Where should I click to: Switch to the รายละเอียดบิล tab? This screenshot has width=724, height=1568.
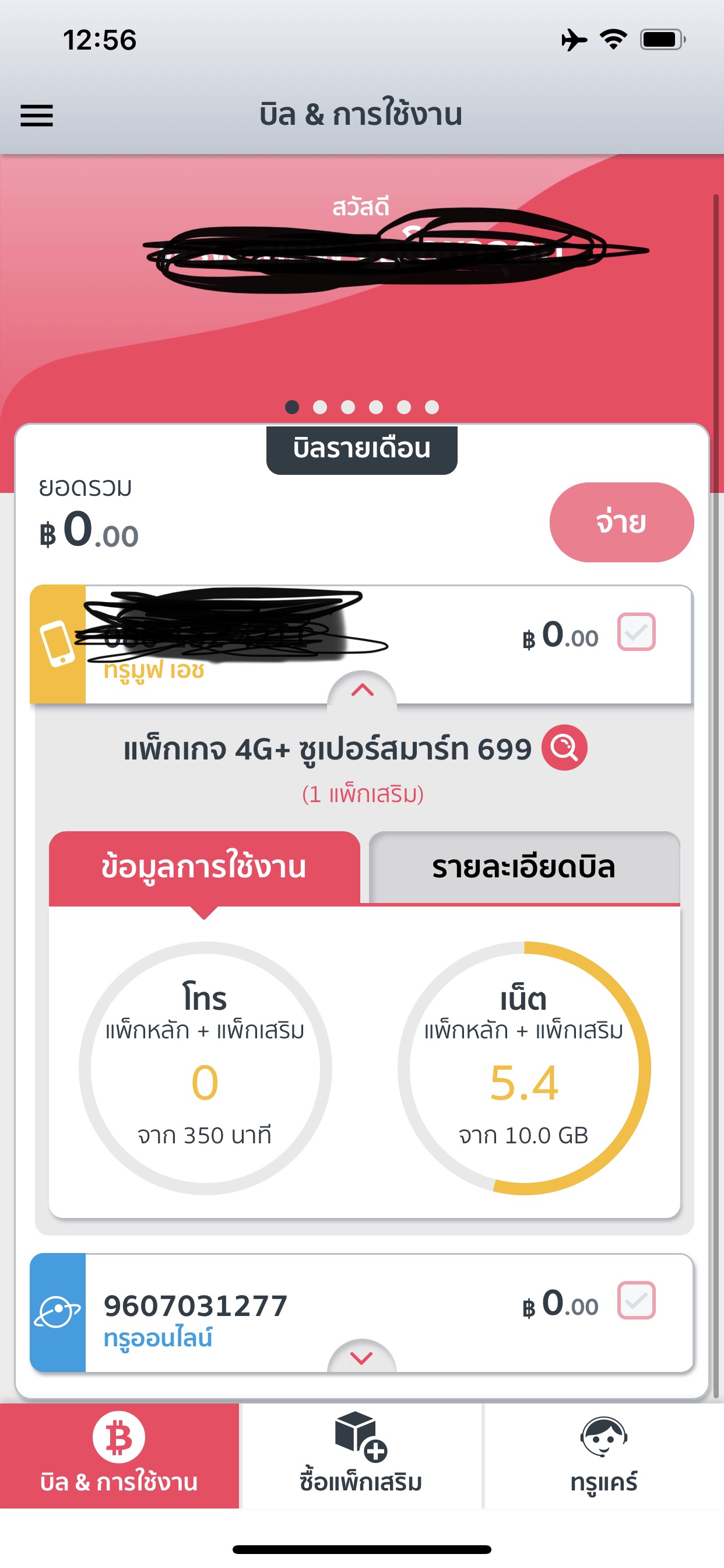pyautogui.click(x=524, y=867)
